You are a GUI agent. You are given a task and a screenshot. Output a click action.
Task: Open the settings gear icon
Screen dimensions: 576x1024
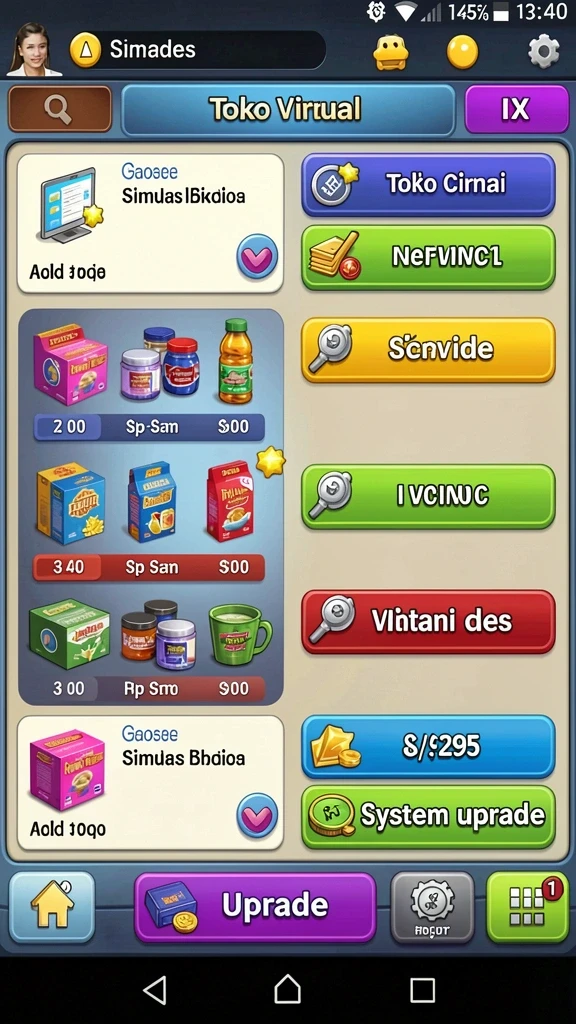[543, 51]
